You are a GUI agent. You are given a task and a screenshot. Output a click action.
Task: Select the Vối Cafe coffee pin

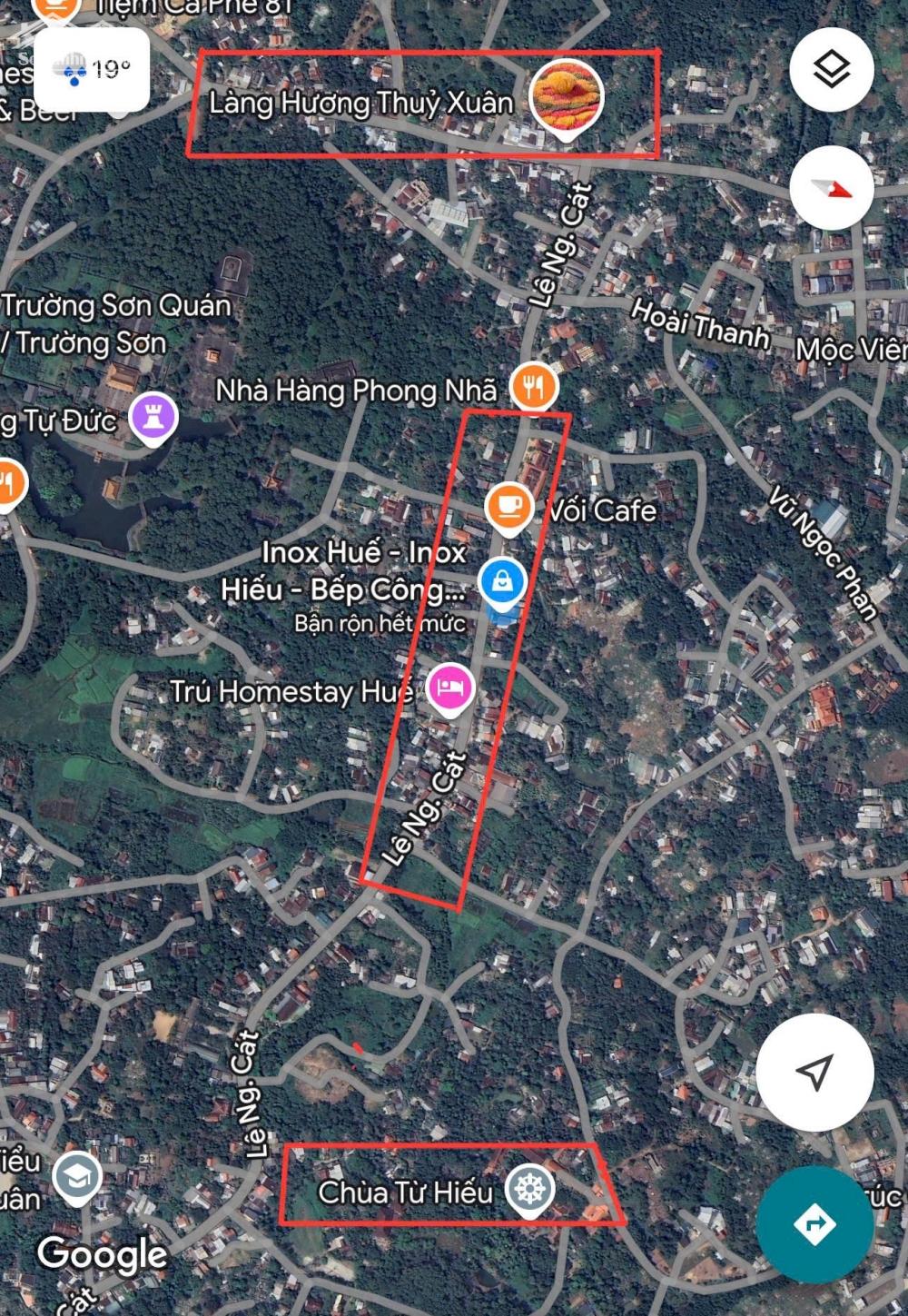click(509, 507)
